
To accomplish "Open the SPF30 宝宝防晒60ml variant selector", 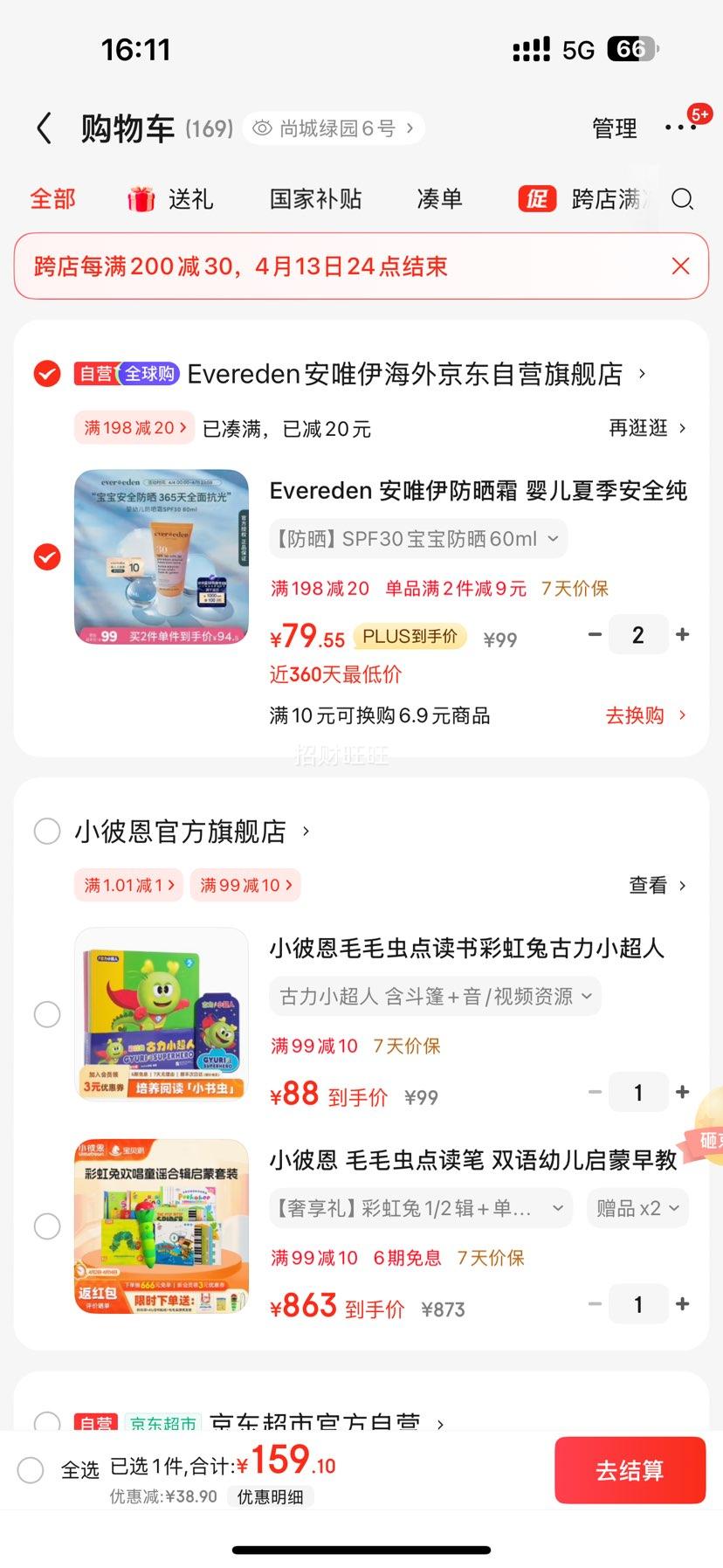I will pos(417,539).
